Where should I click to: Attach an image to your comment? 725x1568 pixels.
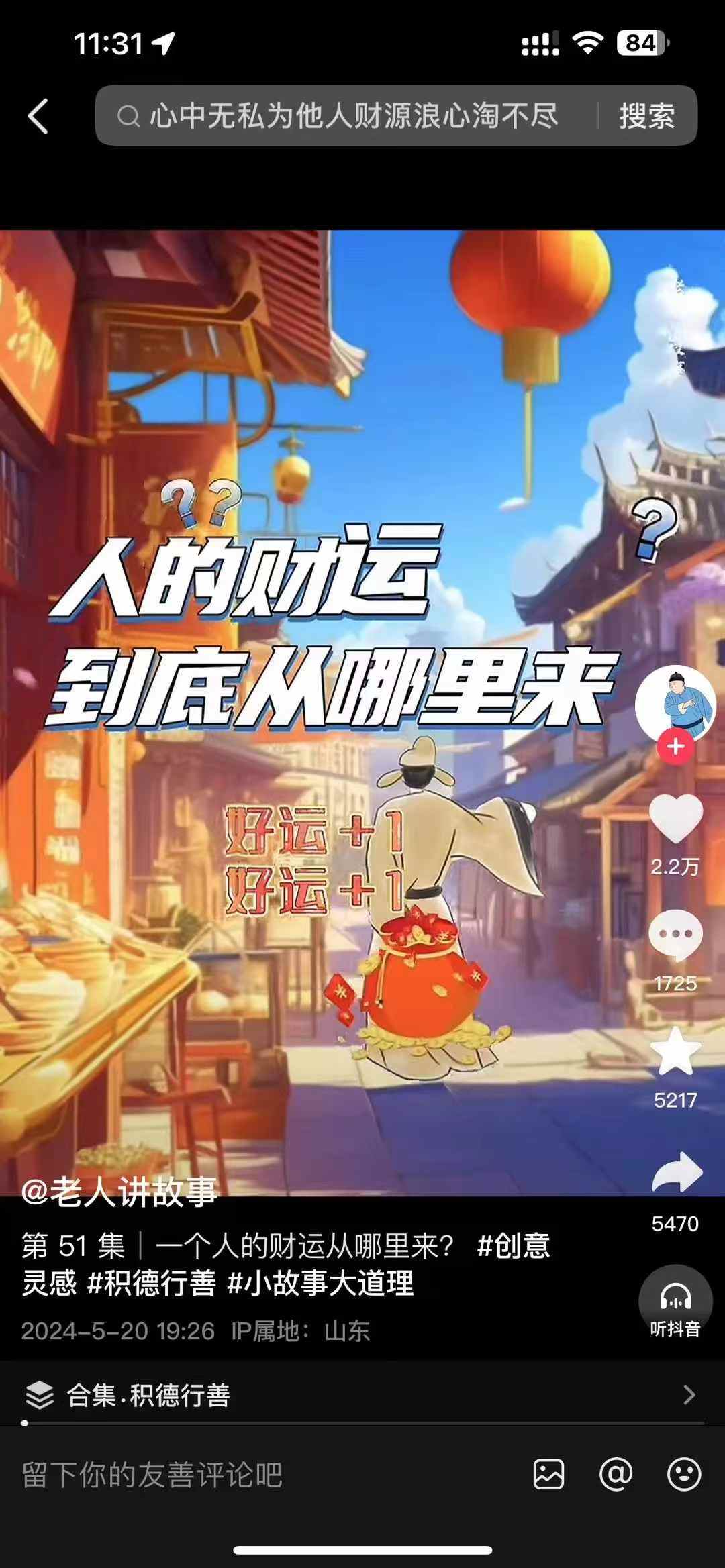(548, 1475)
